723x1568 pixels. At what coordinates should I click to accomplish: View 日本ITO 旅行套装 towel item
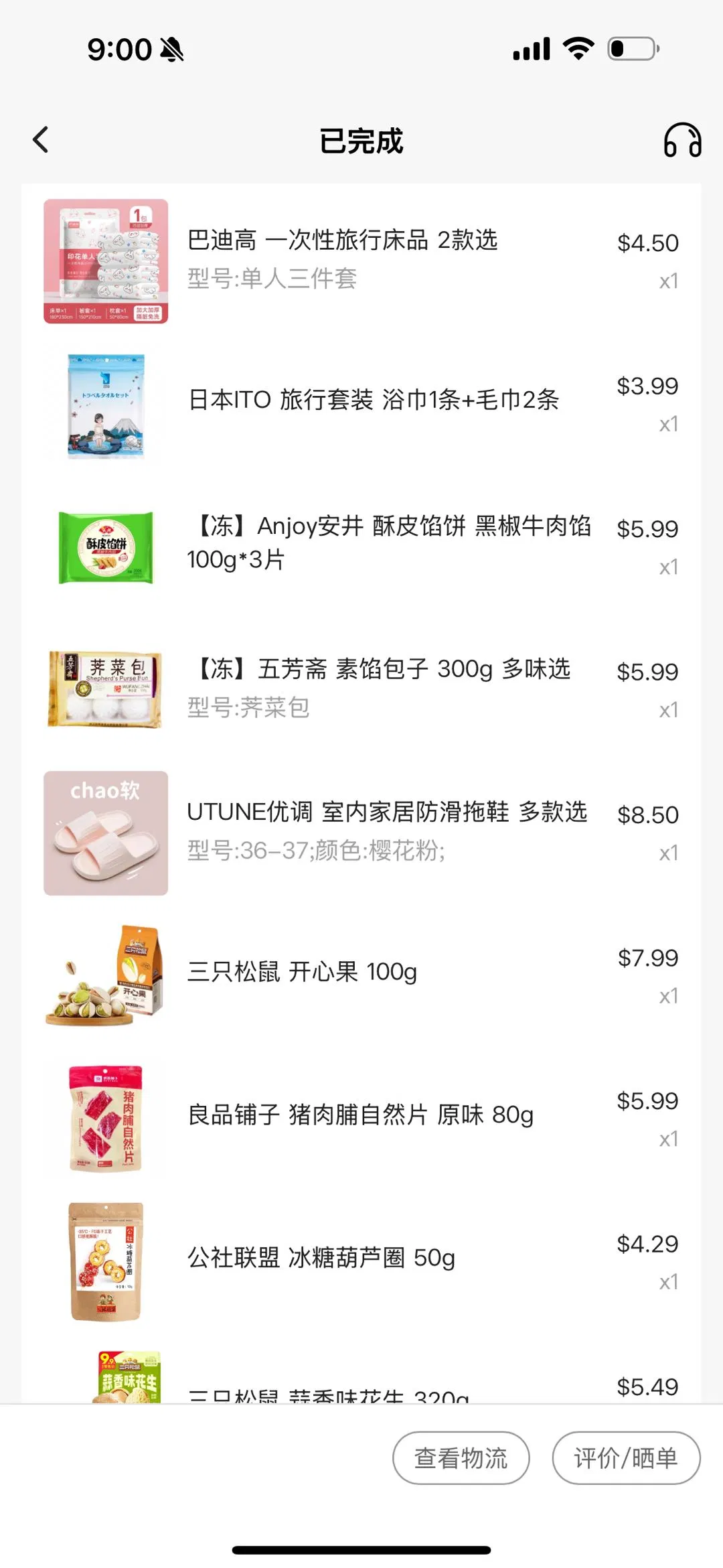point(373,400)
